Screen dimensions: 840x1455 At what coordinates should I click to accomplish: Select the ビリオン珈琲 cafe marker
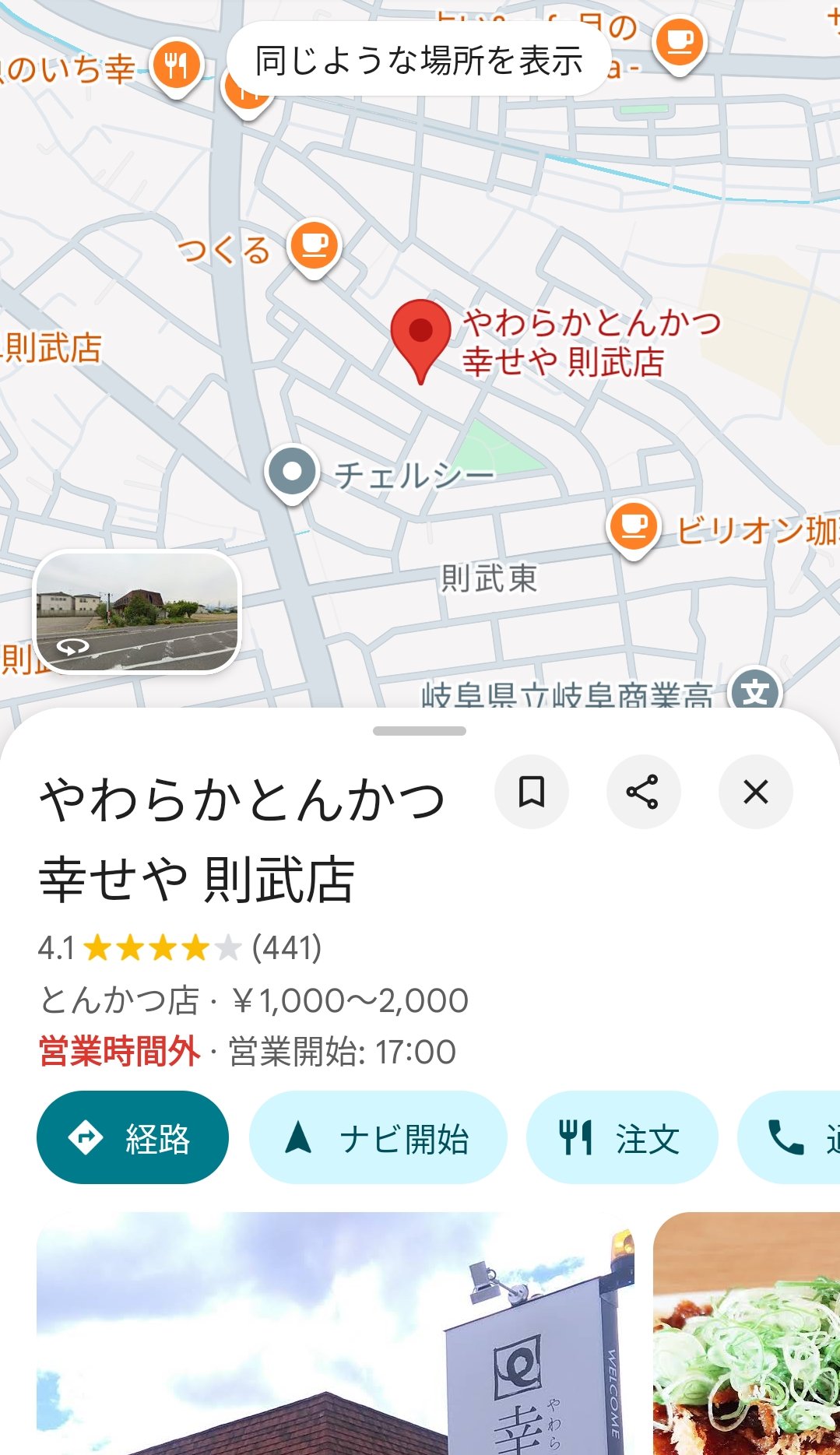click(634, 526)
